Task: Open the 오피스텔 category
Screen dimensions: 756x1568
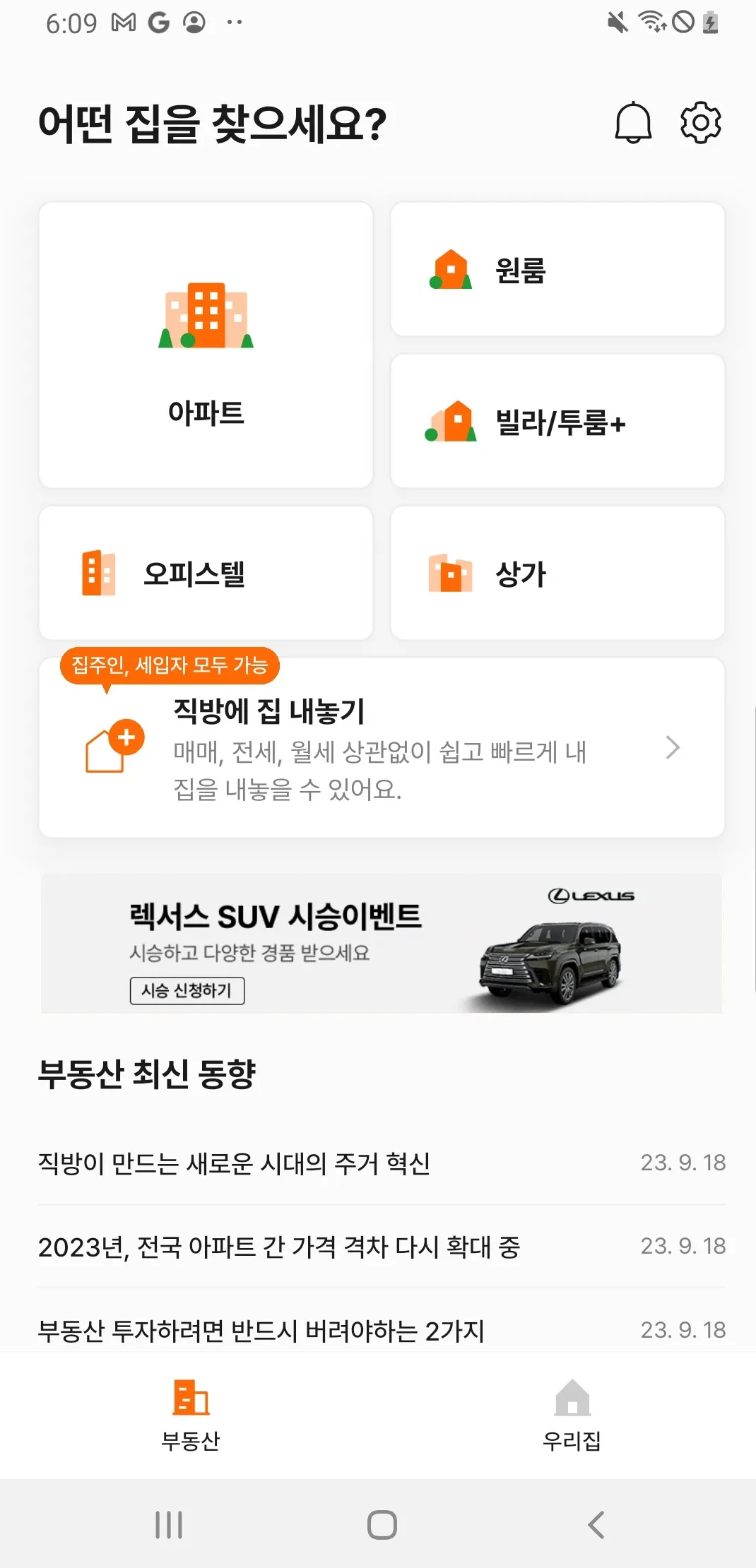Action: click(x=206, y=573)
